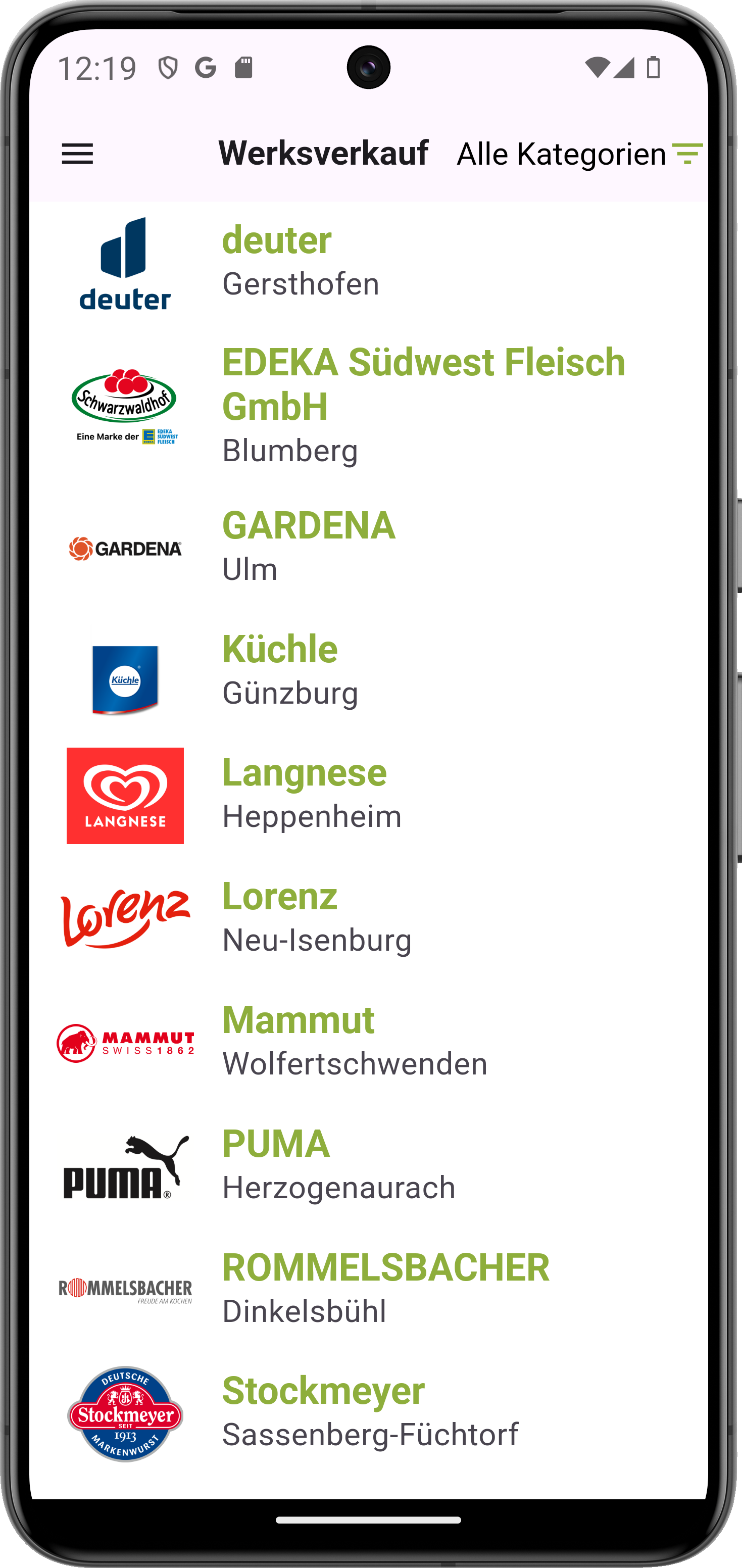Choose the PUMA Herzogenaurach outlet

[368, 1166]
